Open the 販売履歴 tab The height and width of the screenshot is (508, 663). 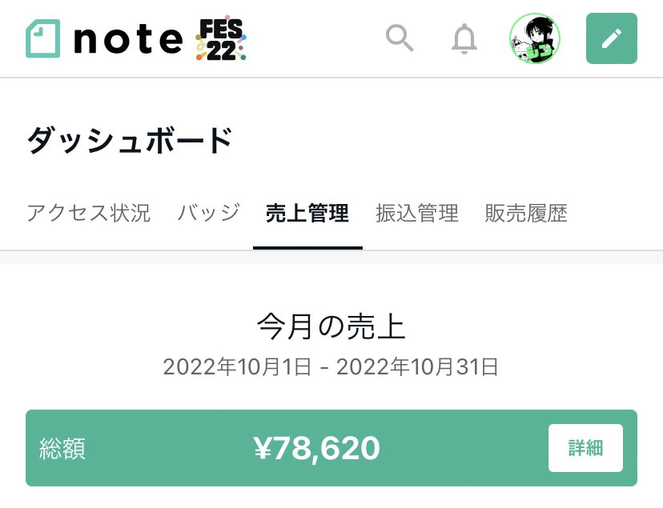[526, 213]
